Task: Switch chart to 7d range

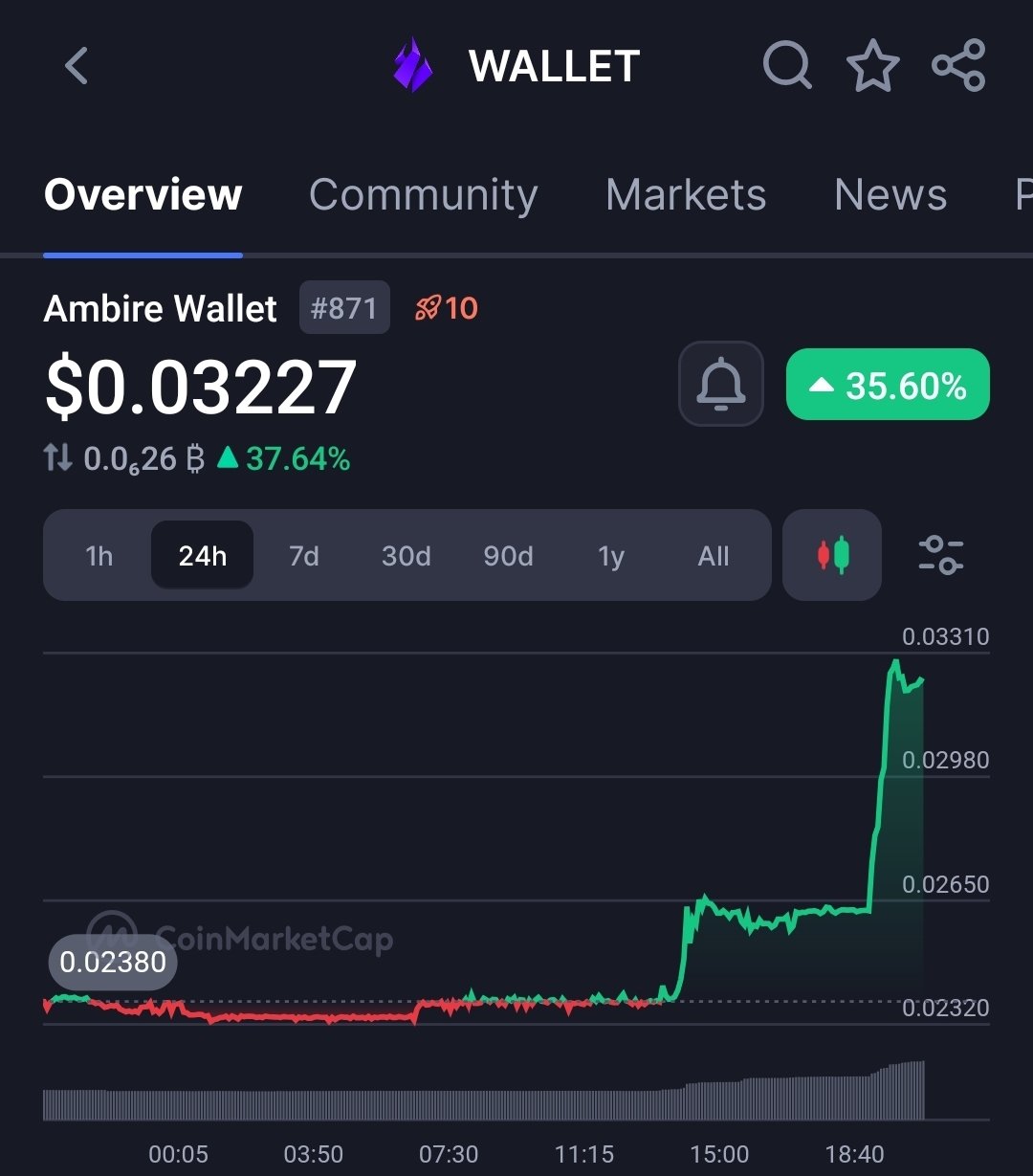Action: (304, 556)
